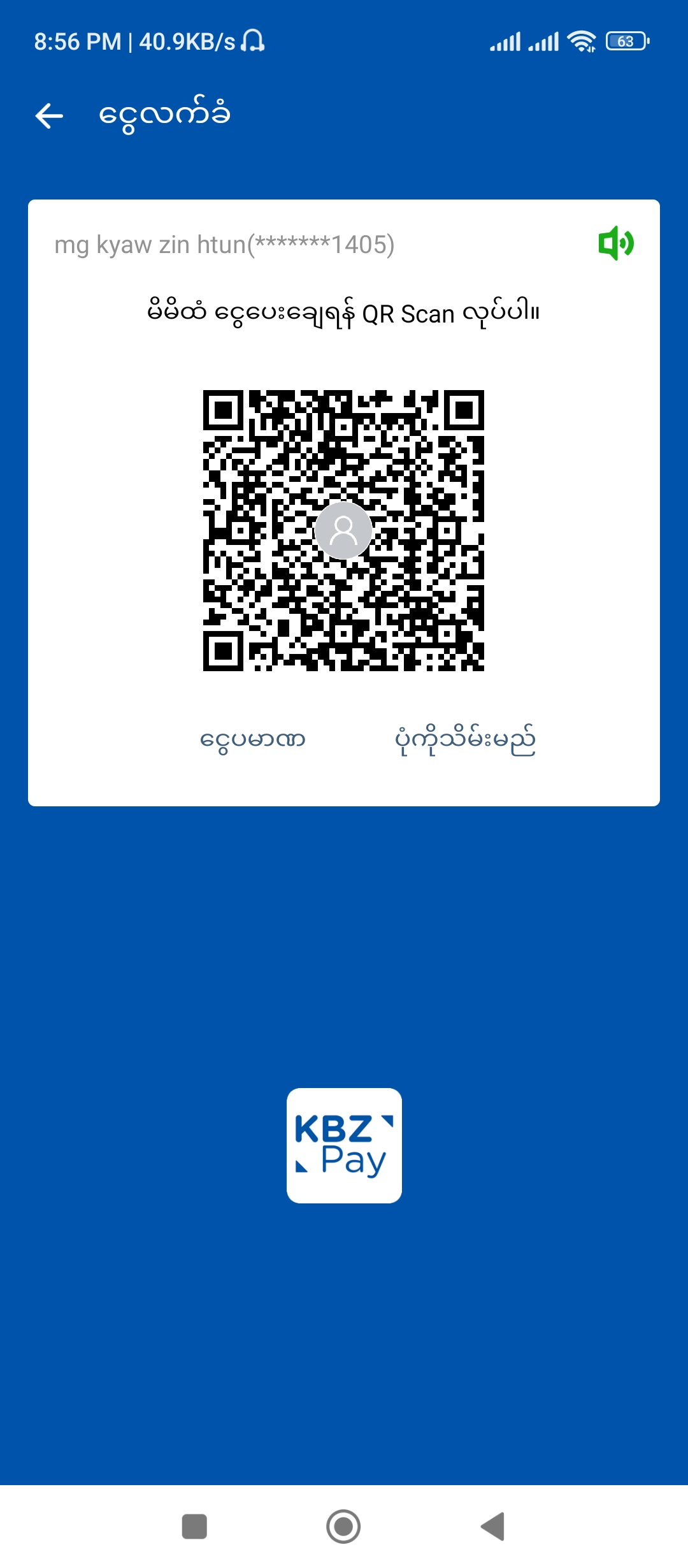The height and width of the screenshot is (1568, 688).
Task: Toggle the green speaker sound icon
Action: [615, 243]
